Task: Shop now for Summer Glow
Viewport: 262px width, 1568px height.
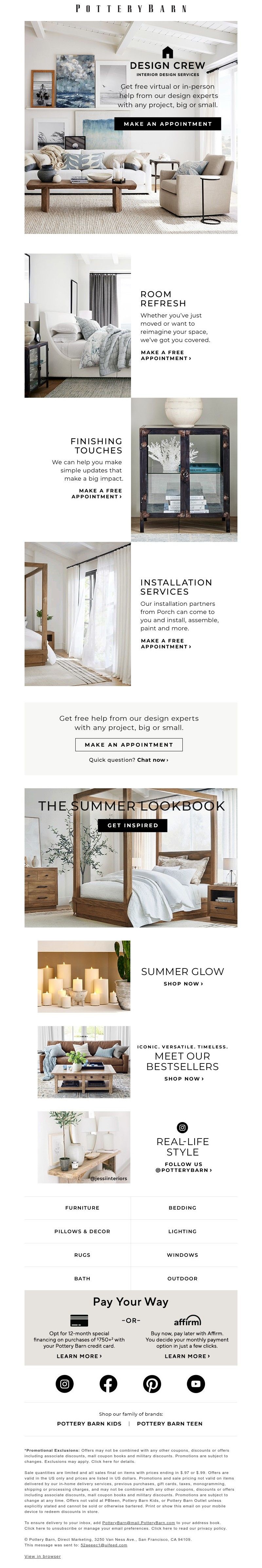Action: click(x=183, y=984)
